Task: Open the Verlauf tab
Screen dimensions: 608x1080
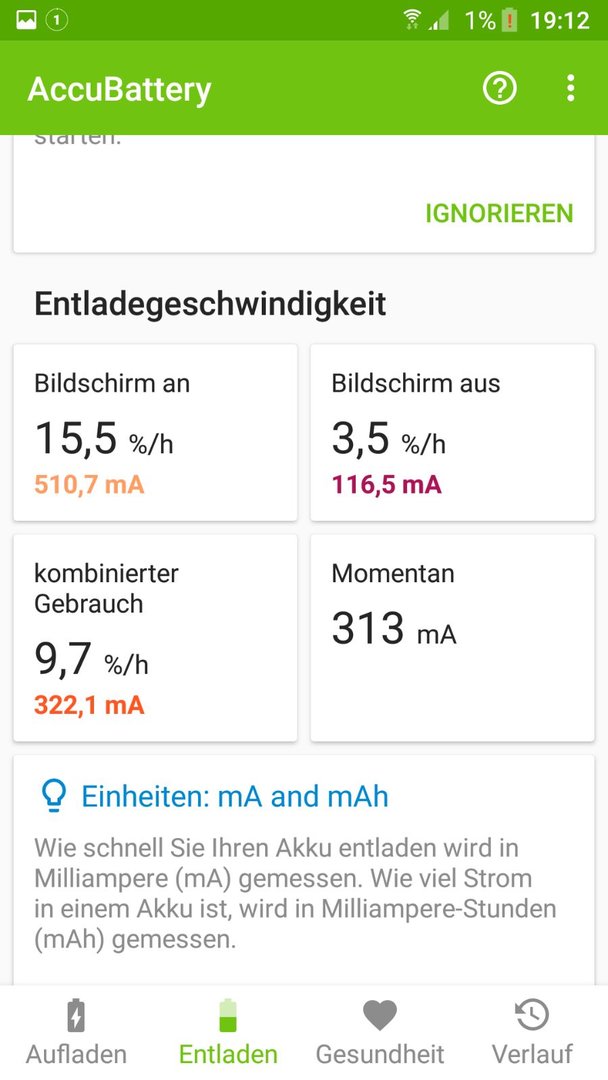Action: click(x=532, y=1031)
